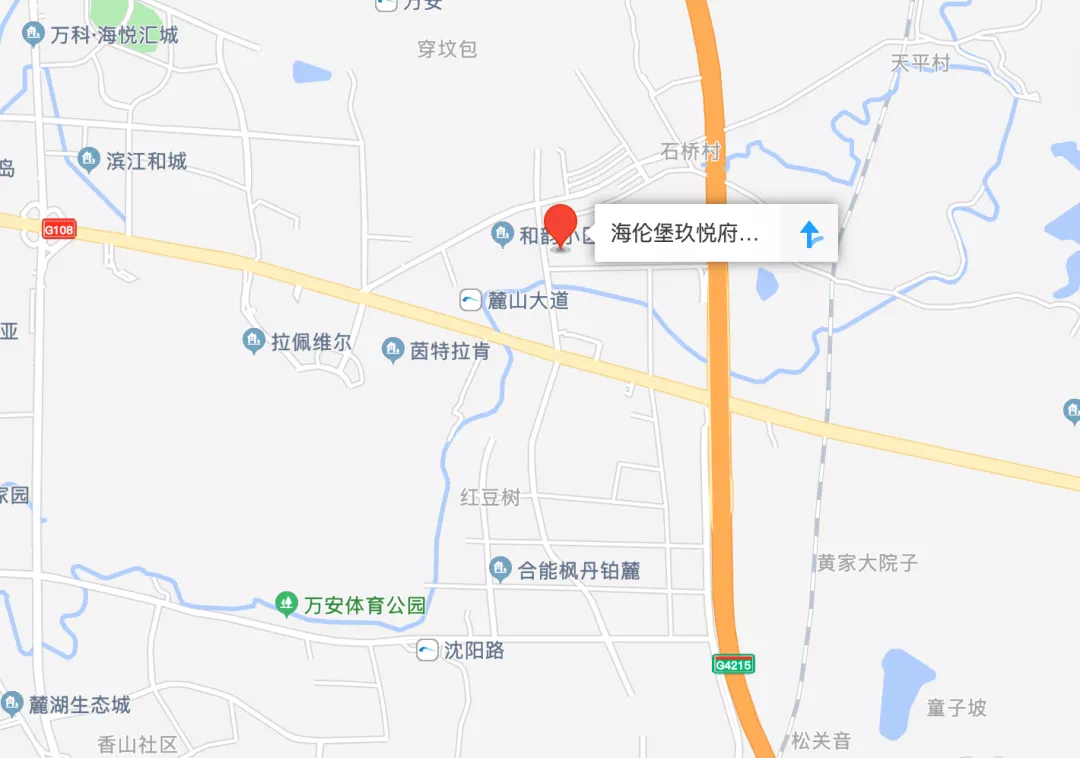The height and width of the screenshot is (758, 1080).
Task: Open the 滨江和城 point of interest
Action: (x=90, y=160)
